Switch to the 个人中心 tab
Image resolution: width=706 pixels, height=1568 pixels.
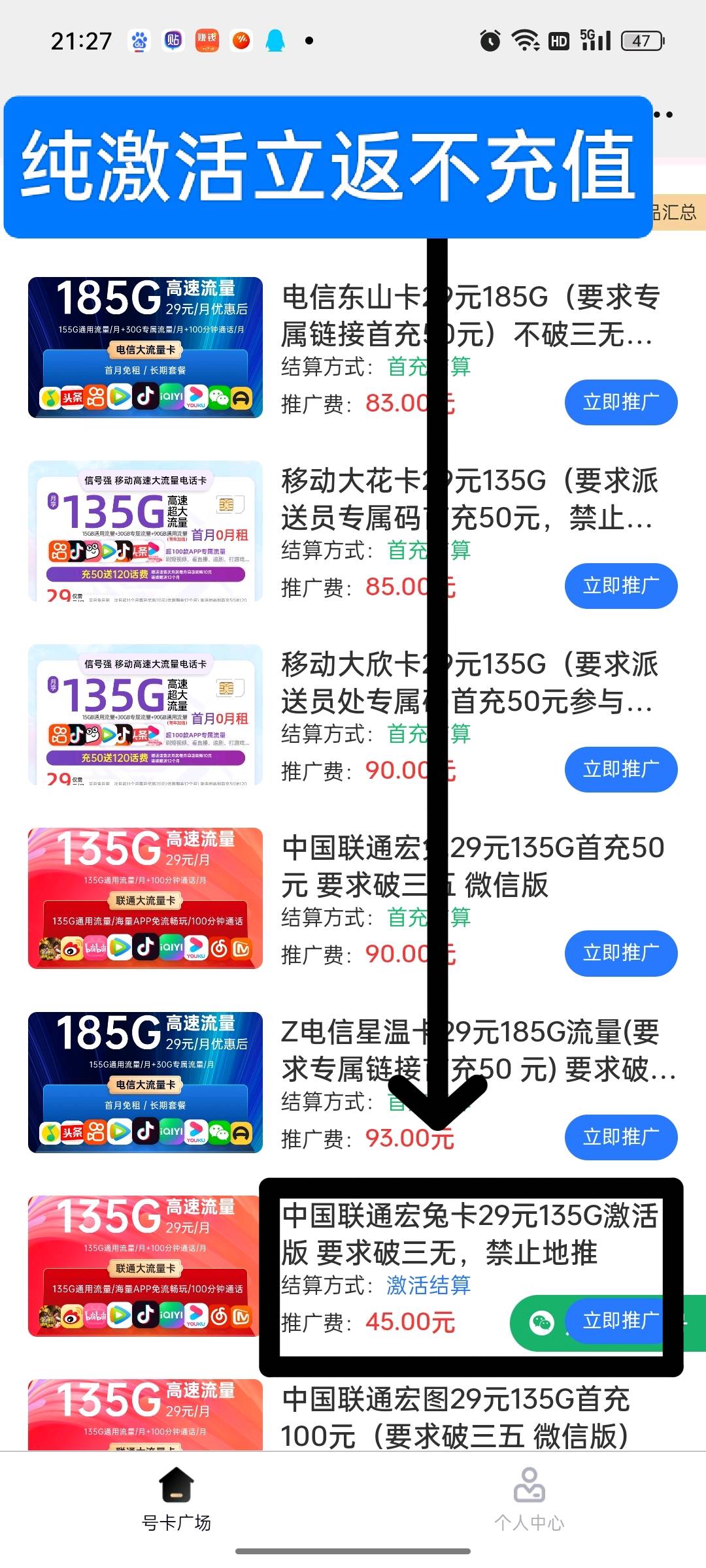pos(529,1499)
